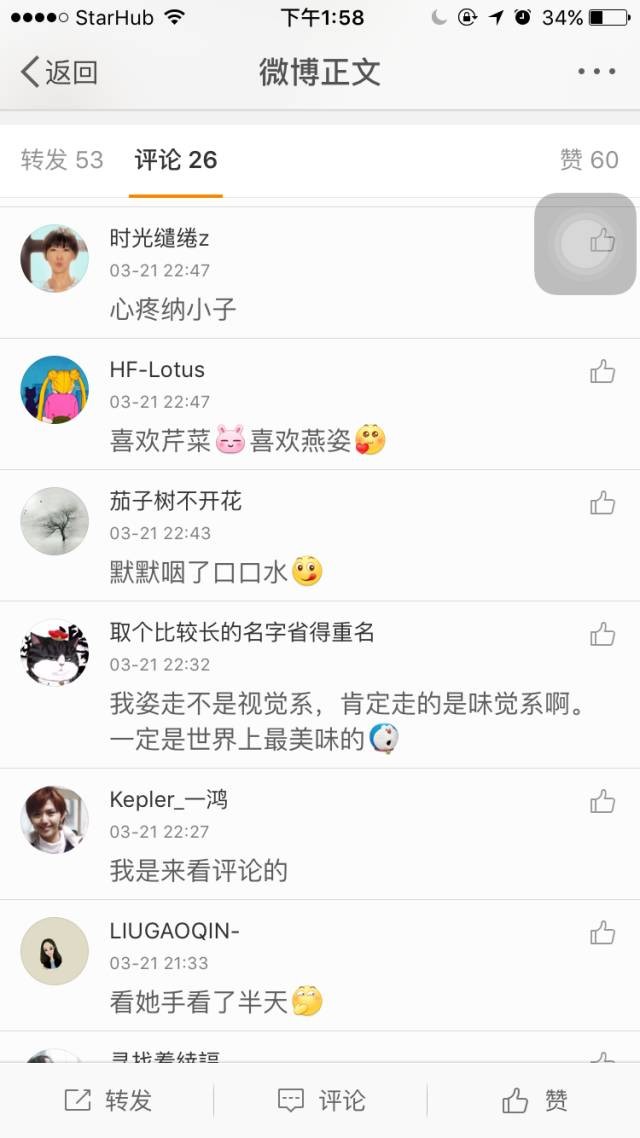Open the three-dot overflow menu
Image resolution: width=640 pixels, height=1138 pixels.
[x=597, y=72]
